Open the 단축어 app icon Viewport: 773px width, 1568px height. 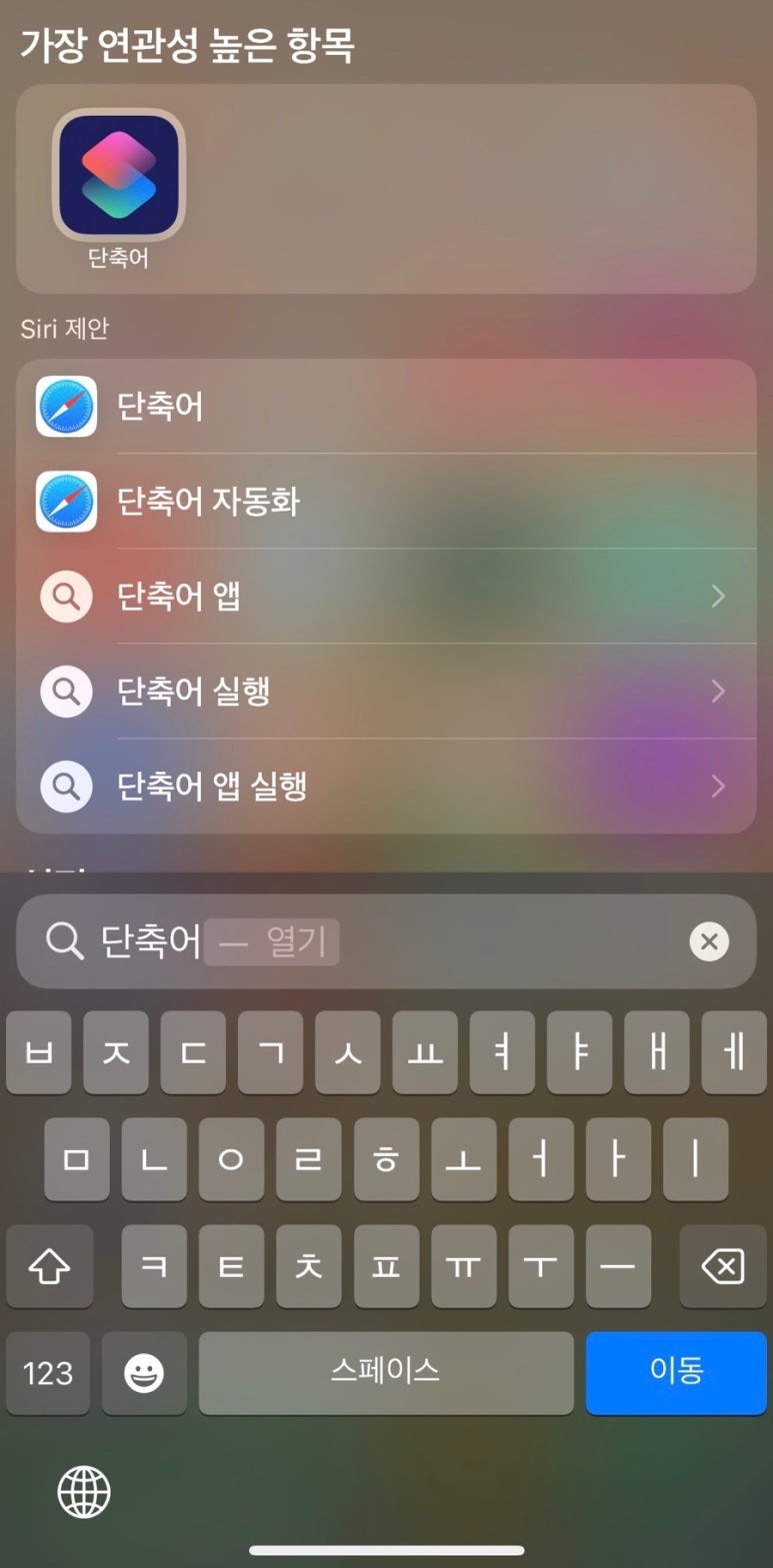[118, 176]
